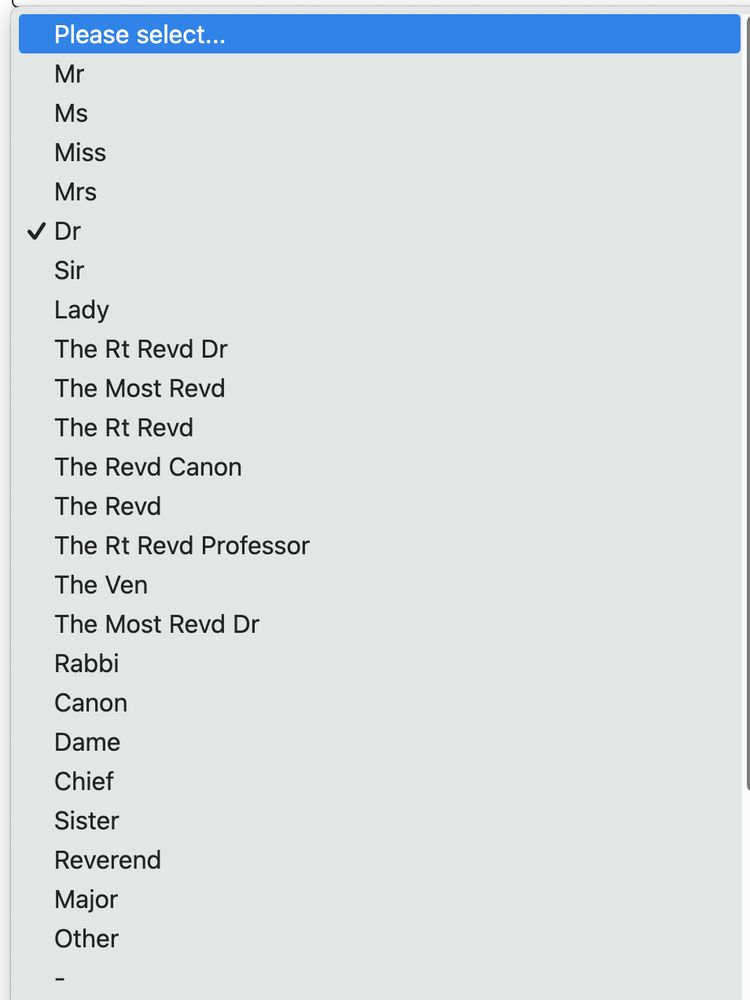Click the currently selected Dr option

pos(67,231)
